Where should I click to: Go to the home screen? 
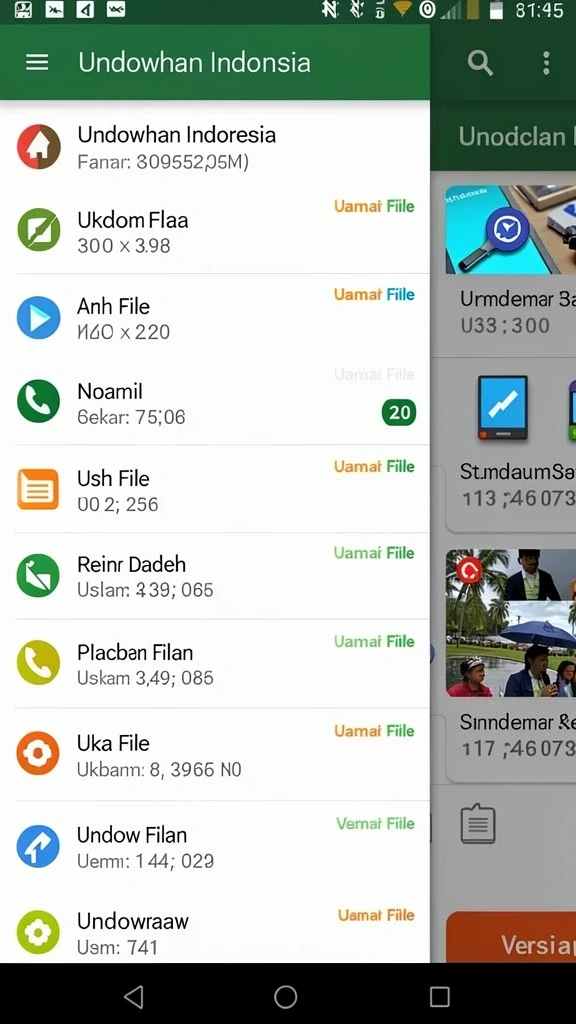[x=285, y=997]
